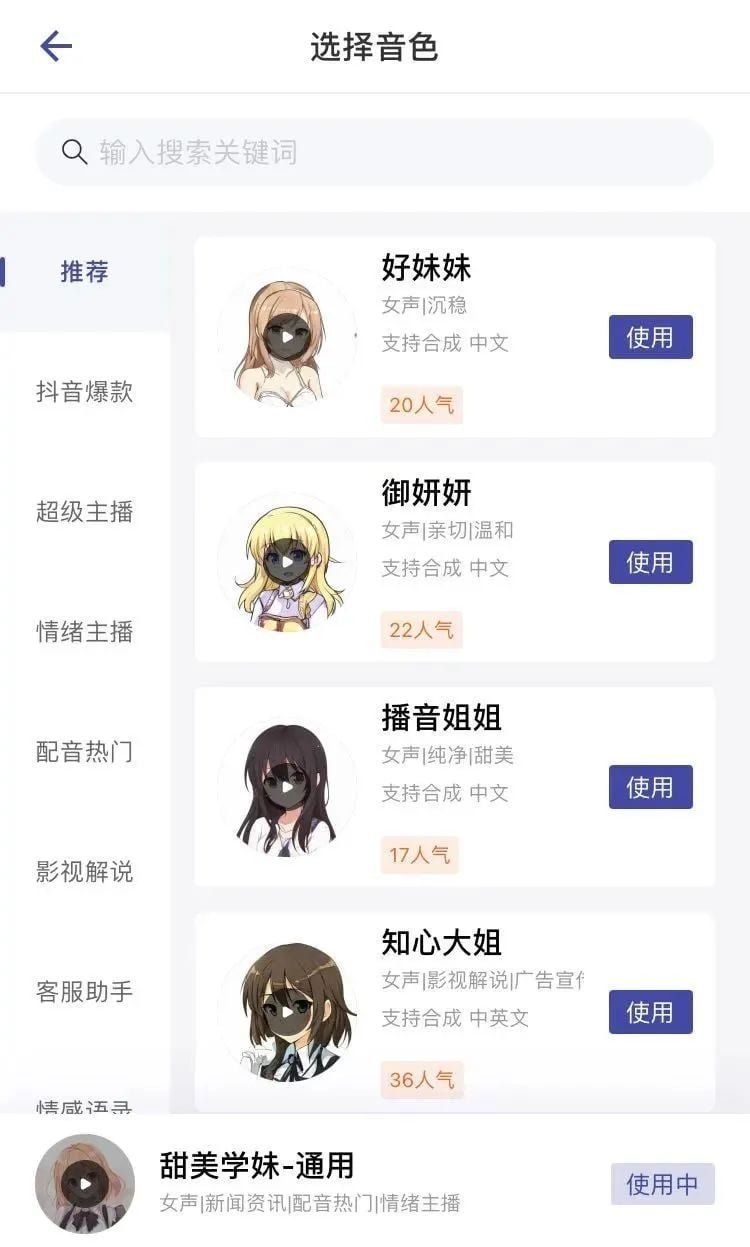Play the 御妍妍 voice sample
This screenshot has width=750, height=1247.
pyautogui.click(x=287, y=562)
